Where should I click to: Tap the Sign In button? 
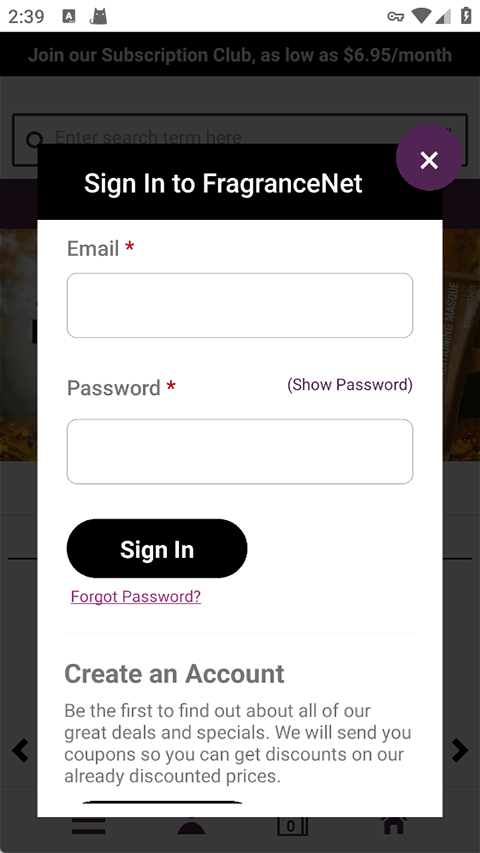(157, 548)
